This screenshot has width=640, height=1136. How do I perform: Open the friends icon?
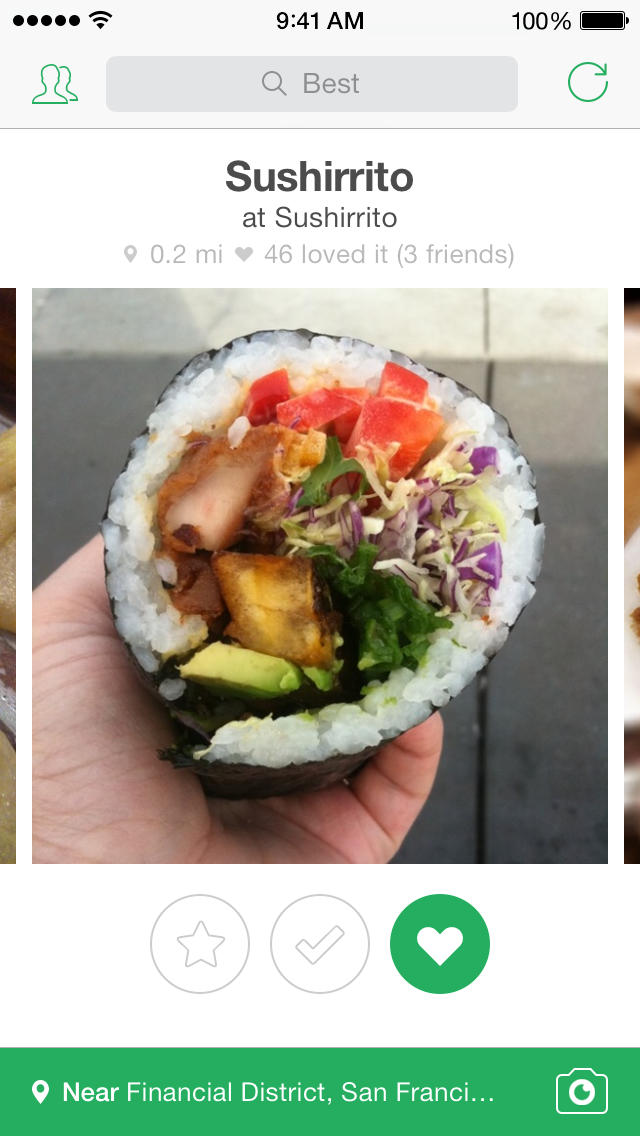tap(55, 84)
